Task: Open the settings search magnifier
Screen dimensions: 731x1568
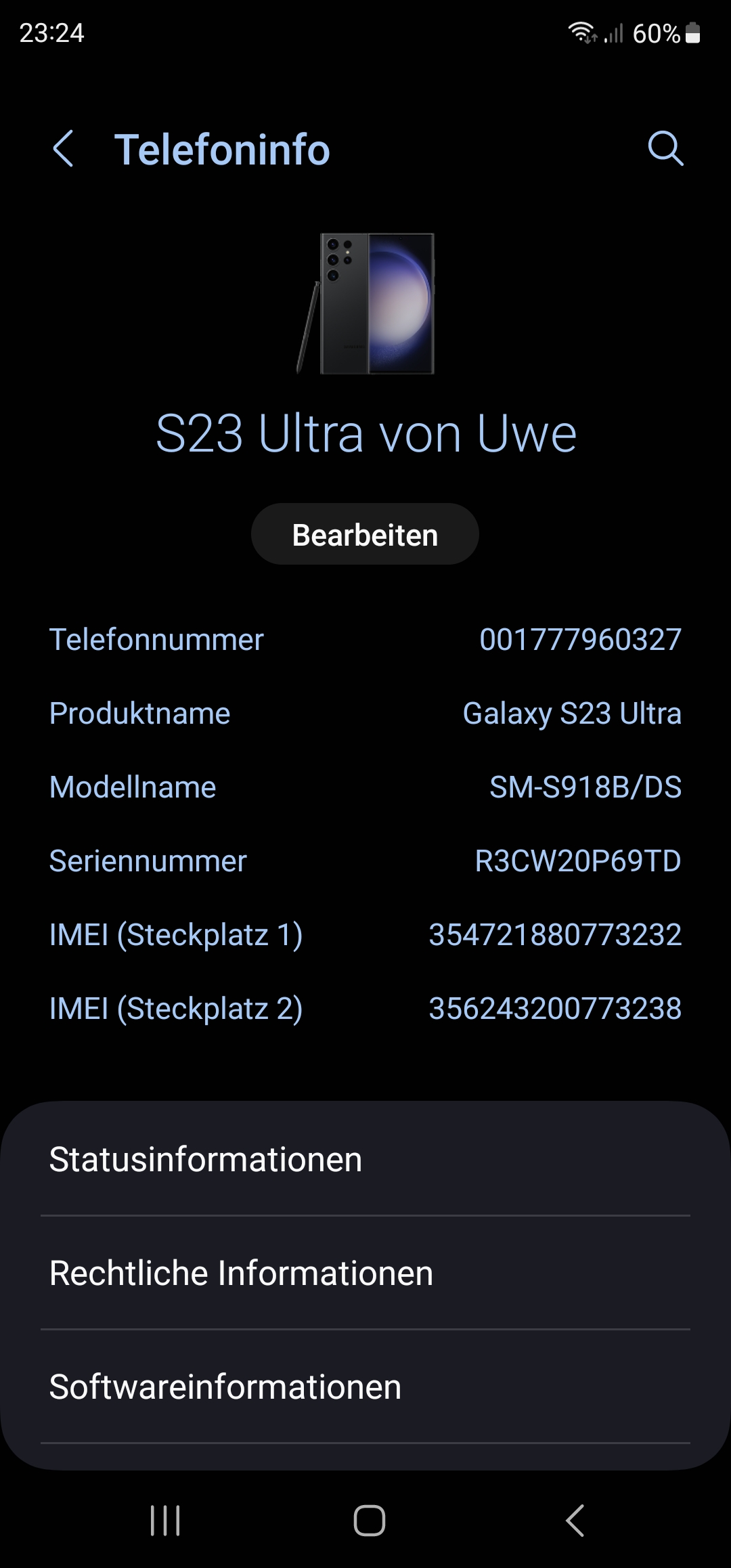Action: tap(665, 148)
